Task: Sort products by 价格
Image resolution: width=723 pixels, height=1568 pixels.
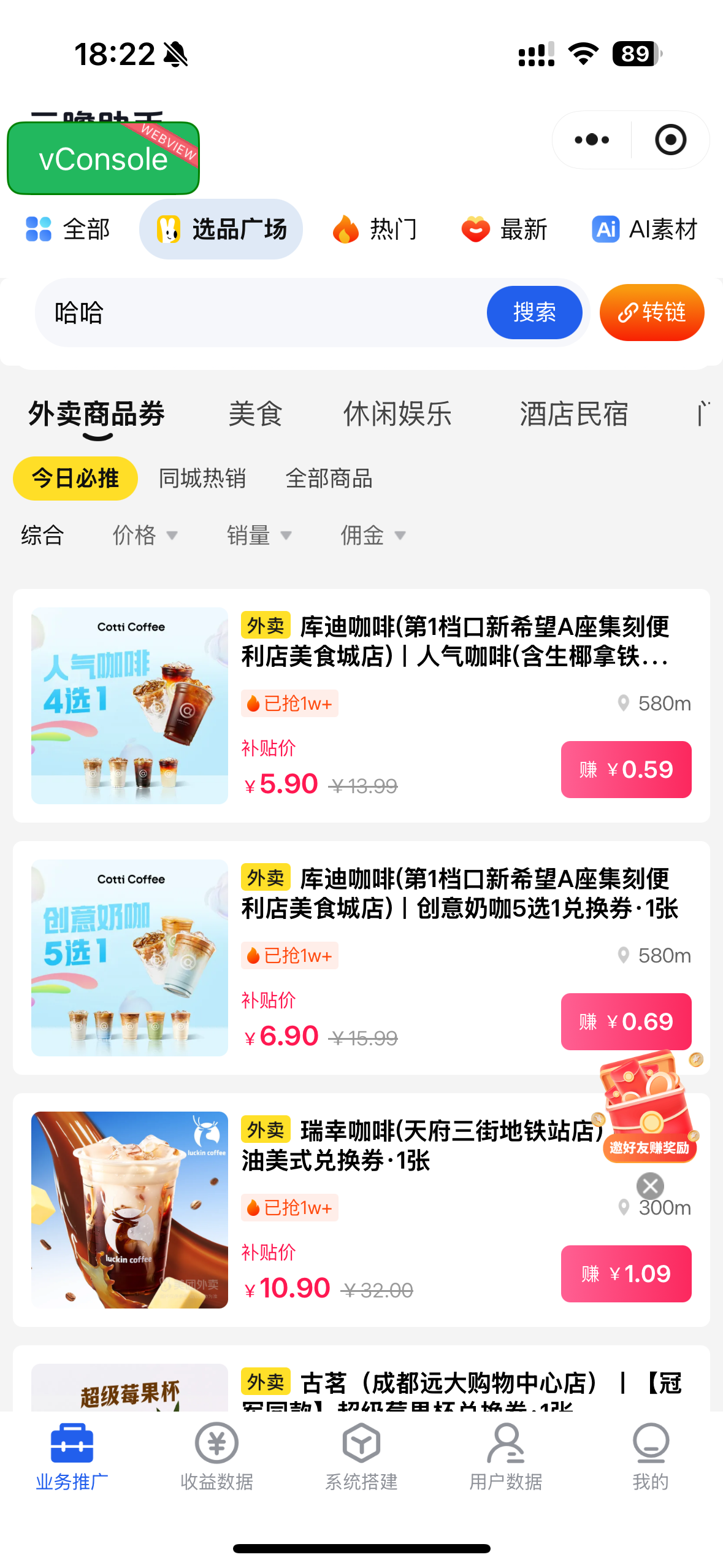Action: (x=145, y=535)
